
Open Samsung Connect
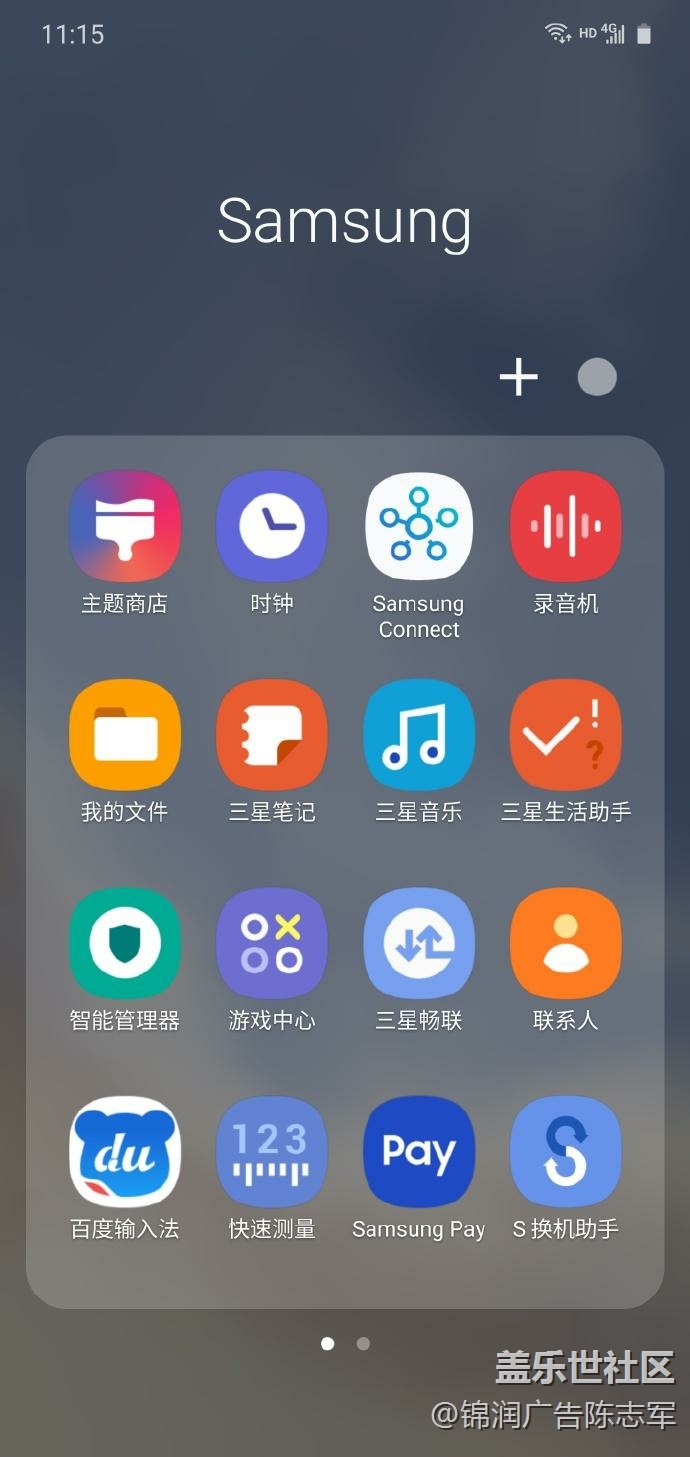[x=419, y=527]
